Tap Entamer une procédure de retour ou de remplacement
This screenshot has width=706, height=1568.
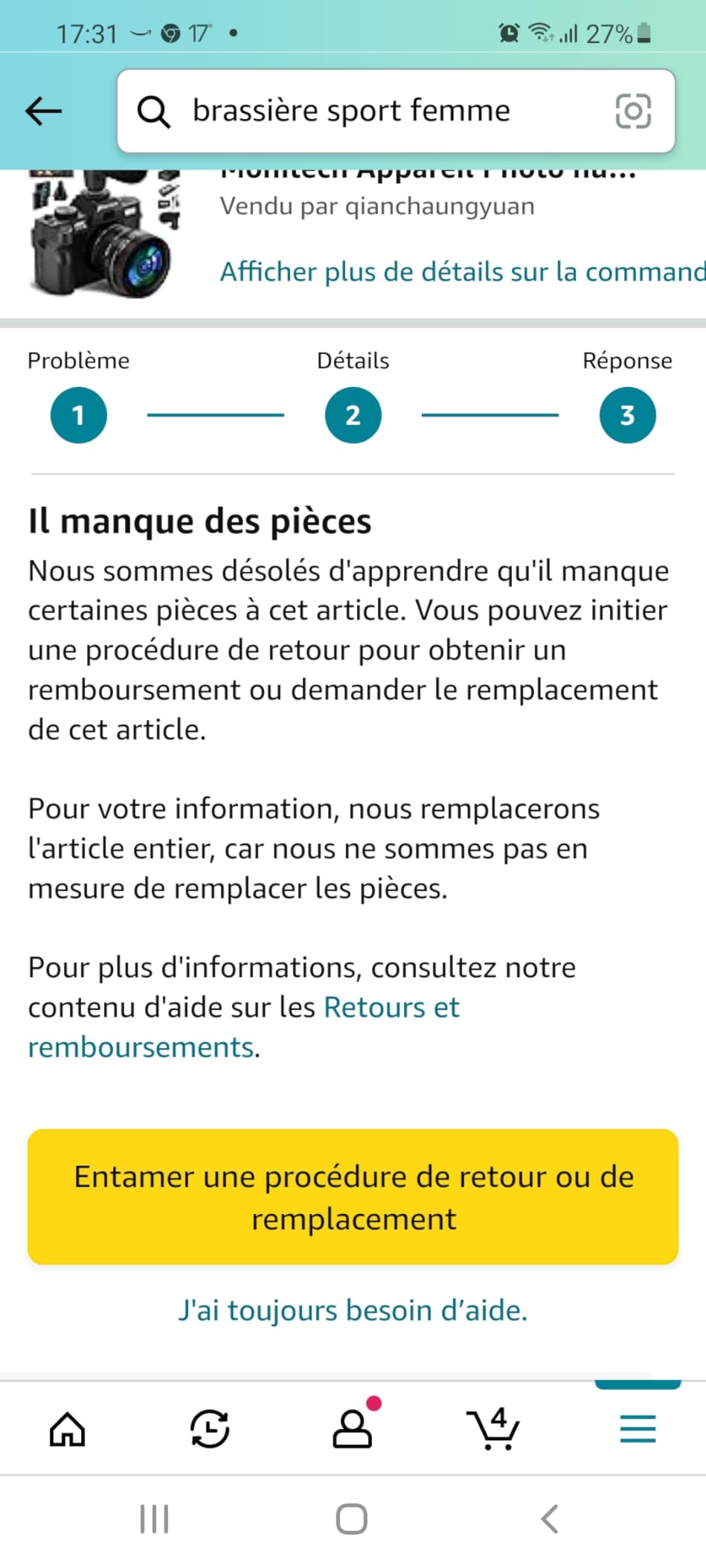click(x=353, y=1197)
